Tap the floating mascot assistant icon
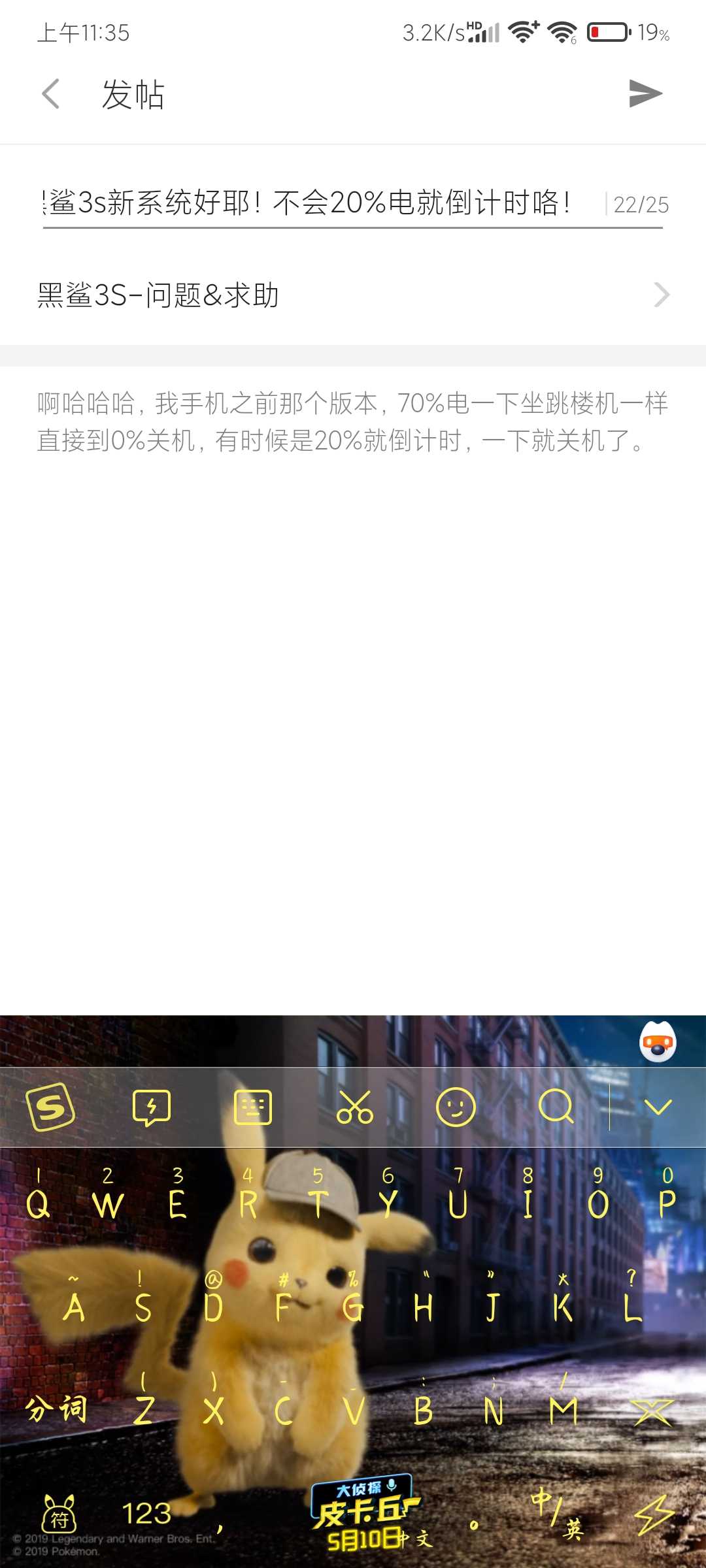The height and width of the screenshot is (1568, 706). pyautogui.click(x=658, y=1042)
